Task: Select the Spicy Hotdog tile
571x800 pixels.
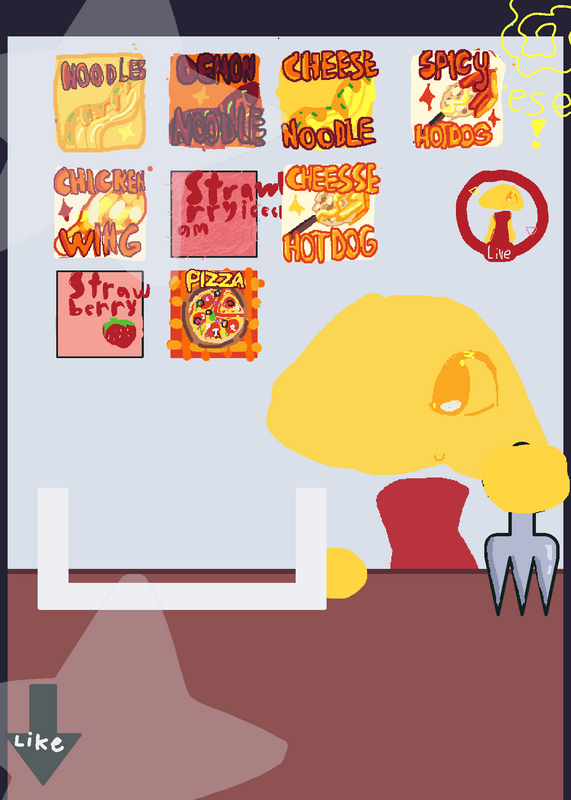Action: [457, 100]
